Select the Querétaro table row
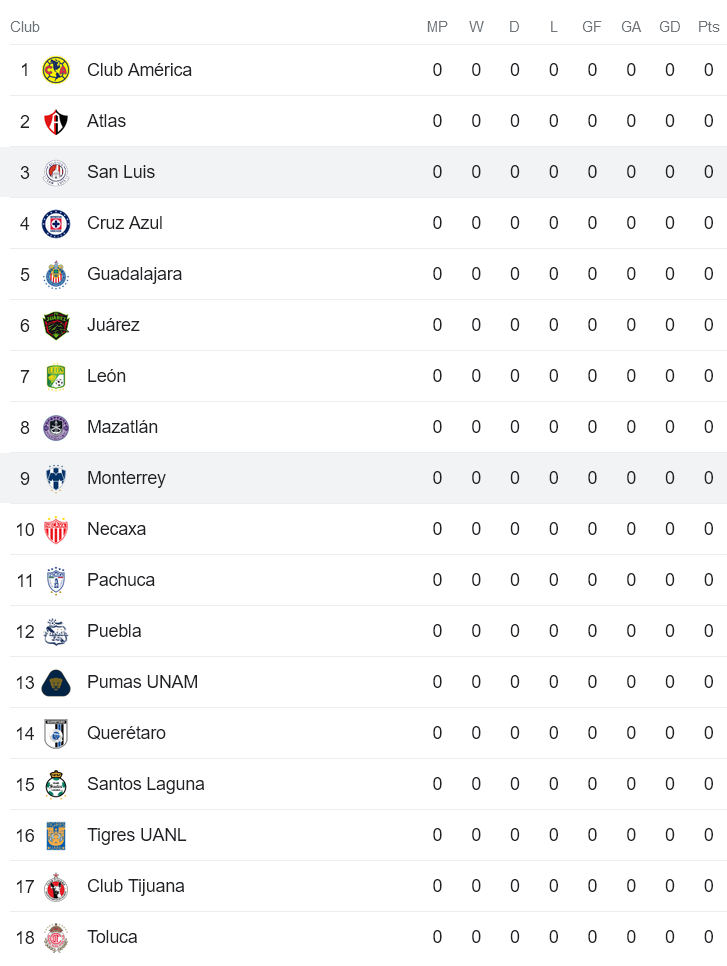This screenshot has height=966, width=727. point(364,733)
